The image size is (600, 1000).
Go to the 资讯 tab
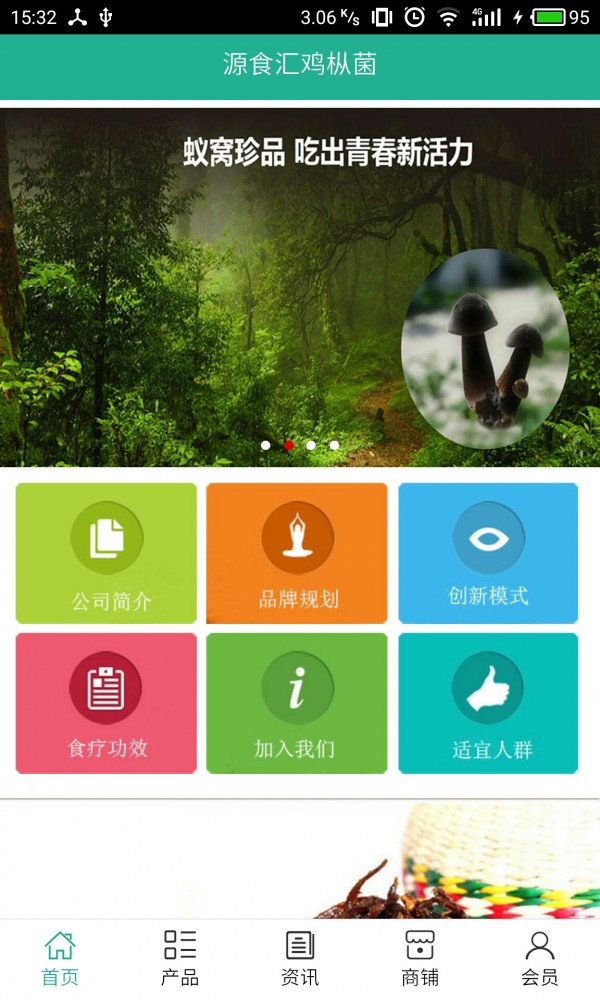300,958
